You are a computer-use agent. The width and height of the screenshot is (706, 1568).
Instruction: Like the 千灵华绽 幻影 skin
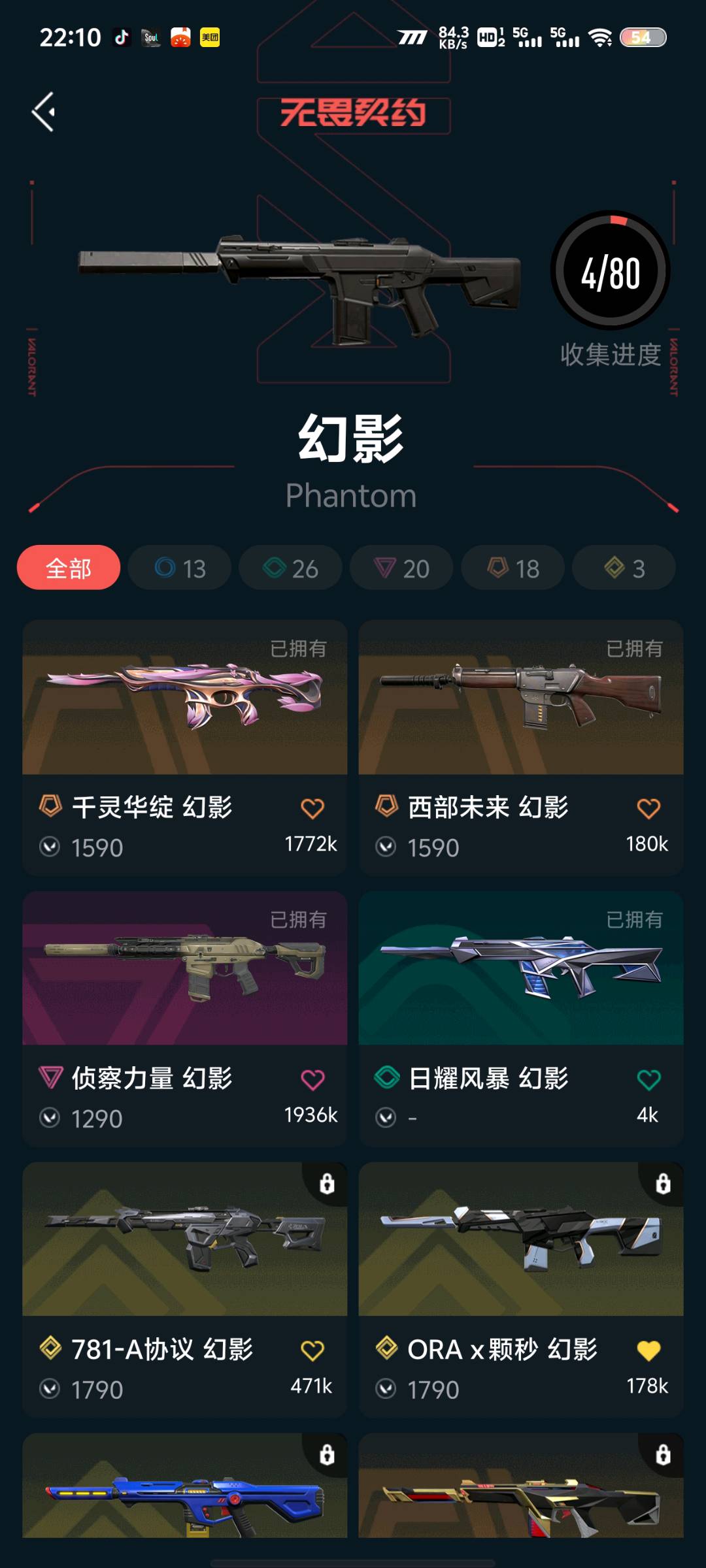(312, 809)
